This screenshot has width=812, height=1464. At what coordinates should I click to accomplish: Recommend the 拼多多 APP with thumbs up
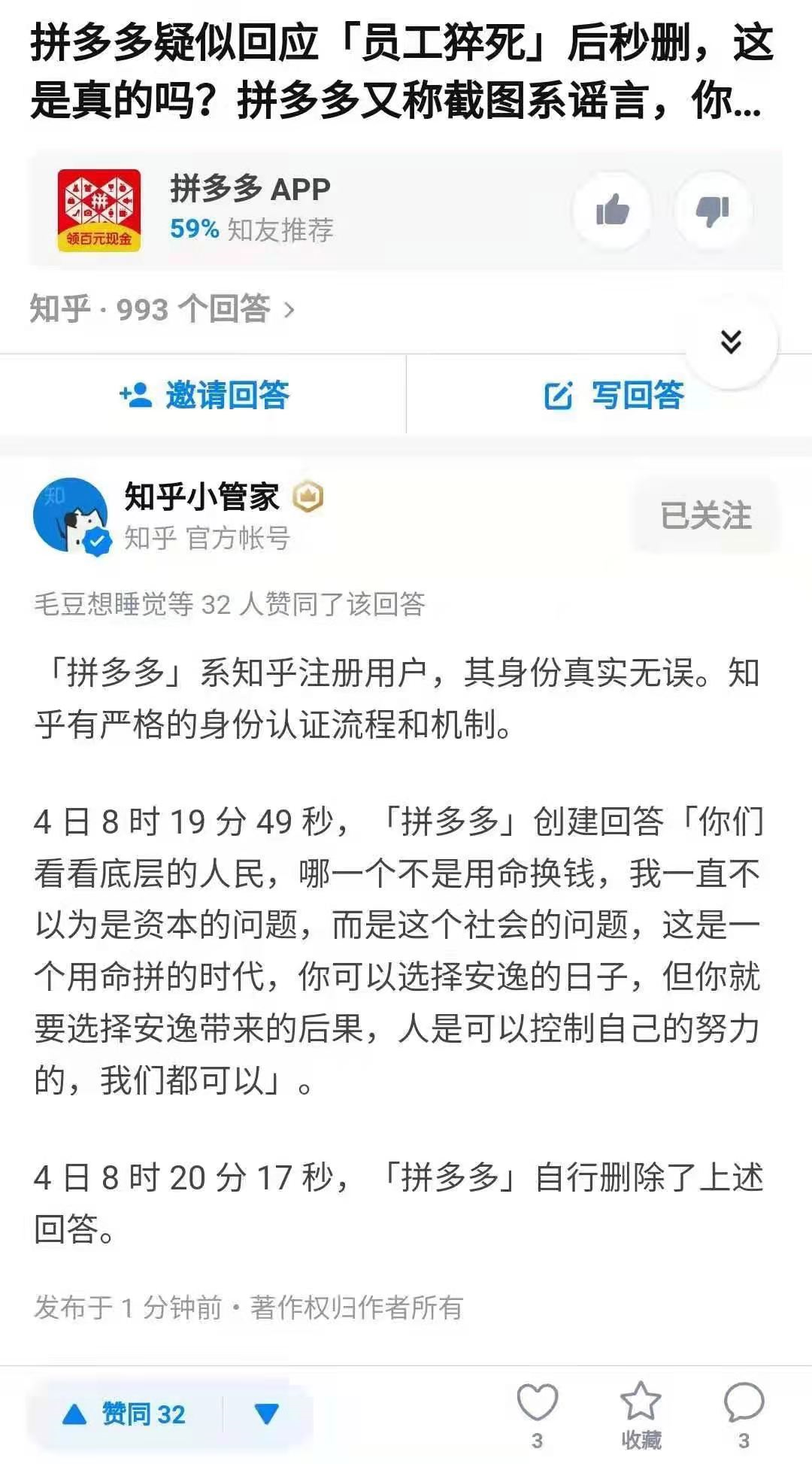point(612,210)
